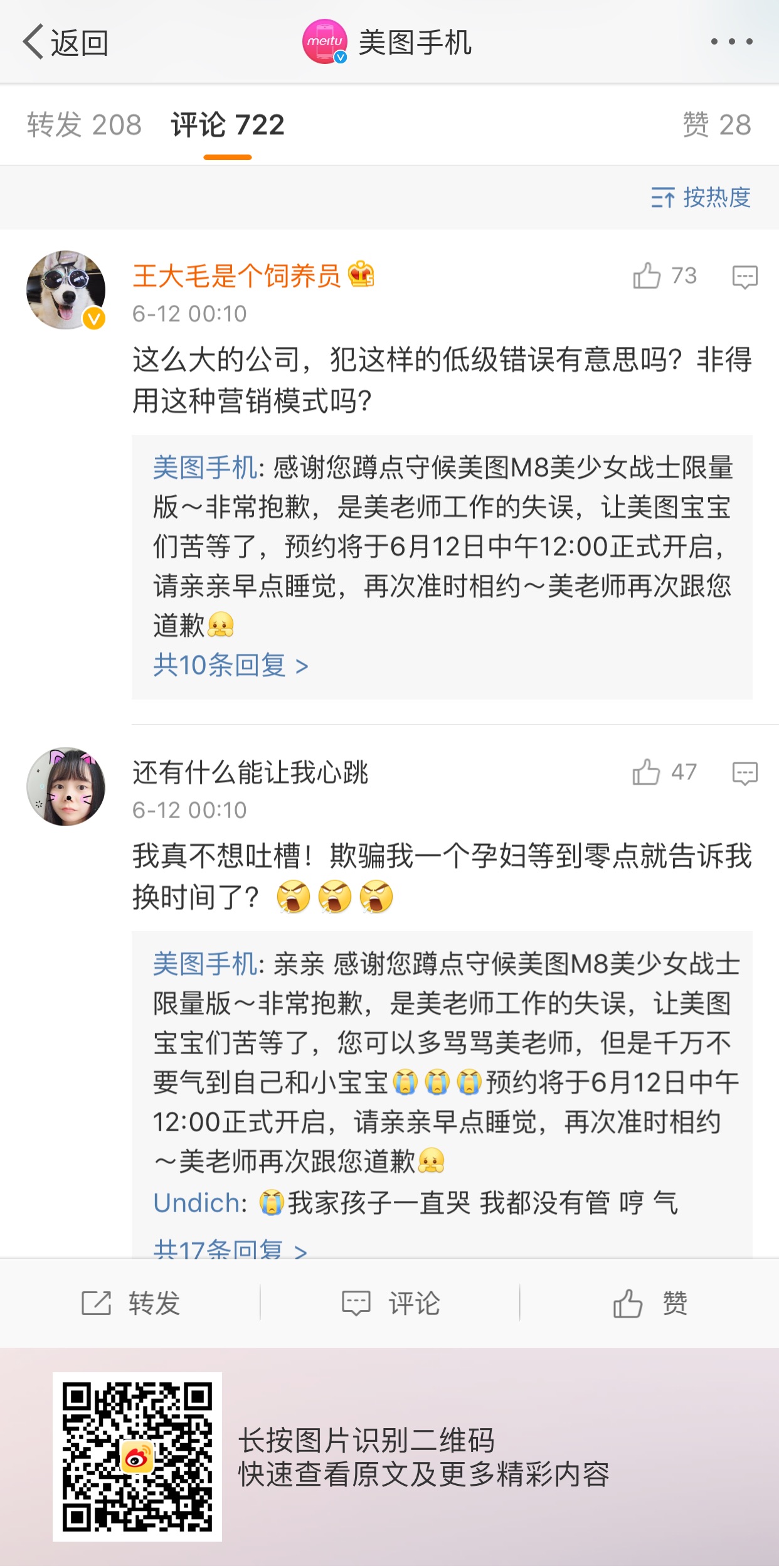Screen dimensions: 779x1568
Task: Open Undich's profile link in replies
Action: (x=196, y=1203)
